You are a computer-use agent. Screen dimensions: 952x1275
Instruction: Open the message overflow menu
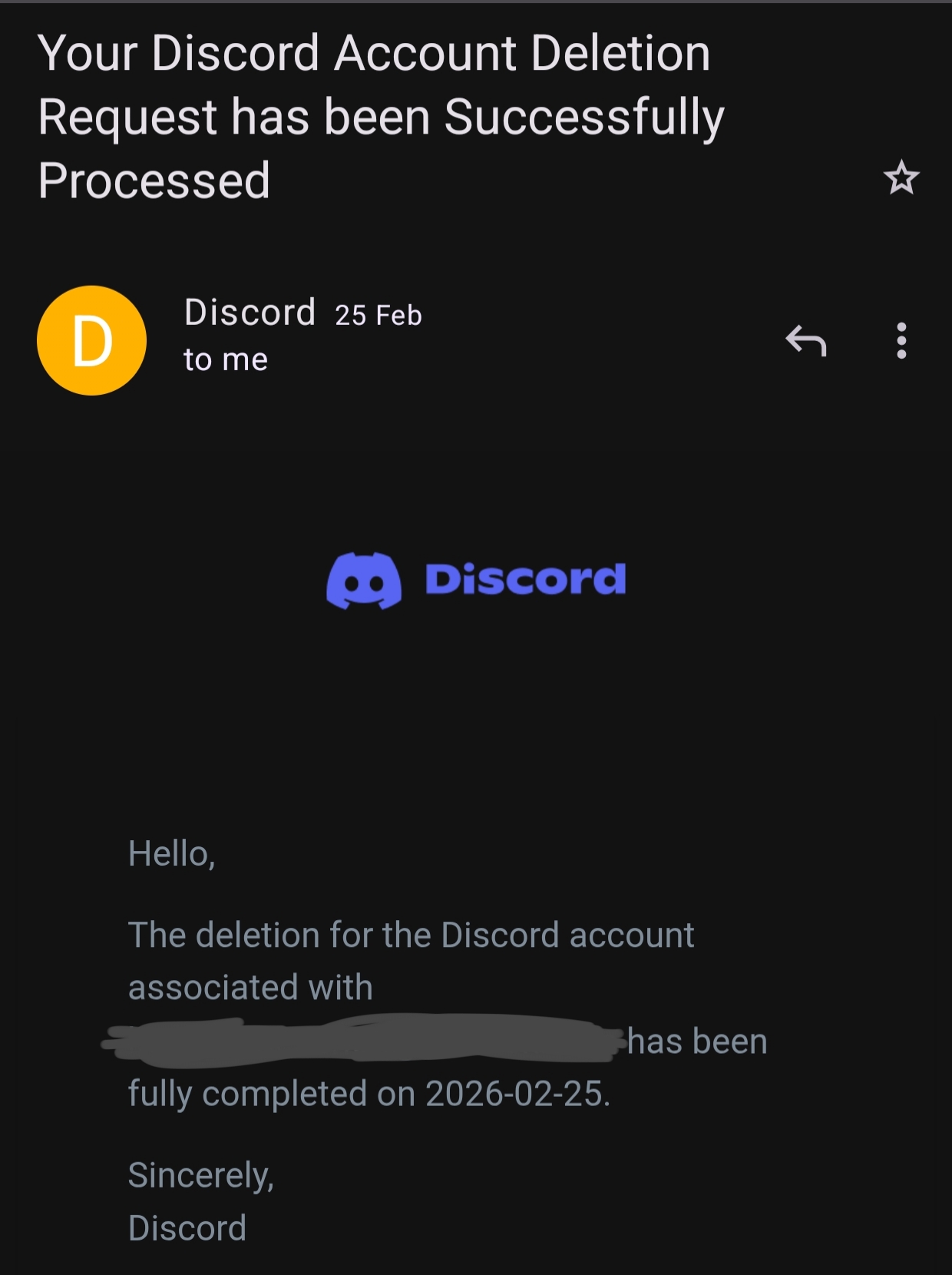(901, 340)
